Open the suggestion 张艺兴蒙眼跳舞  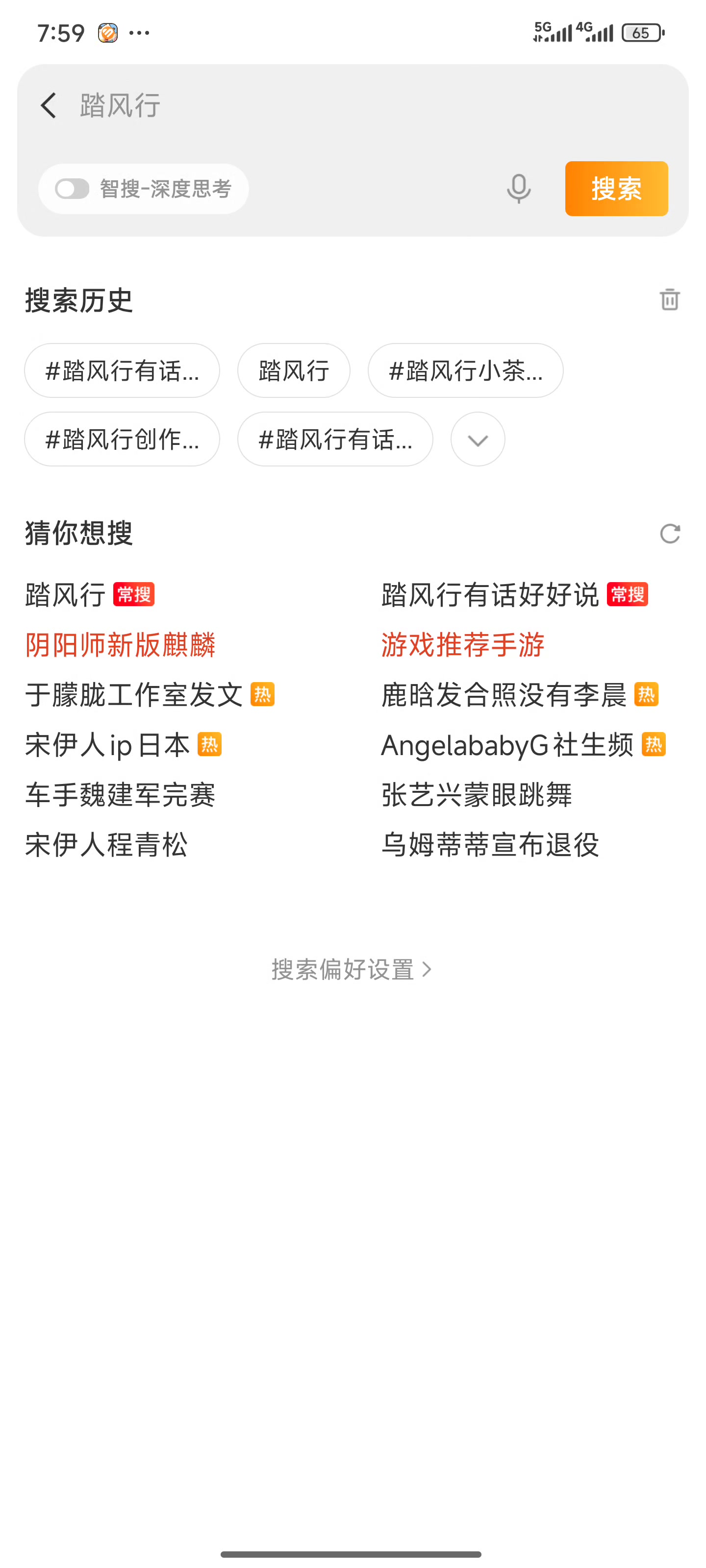[x=477, y=794]
